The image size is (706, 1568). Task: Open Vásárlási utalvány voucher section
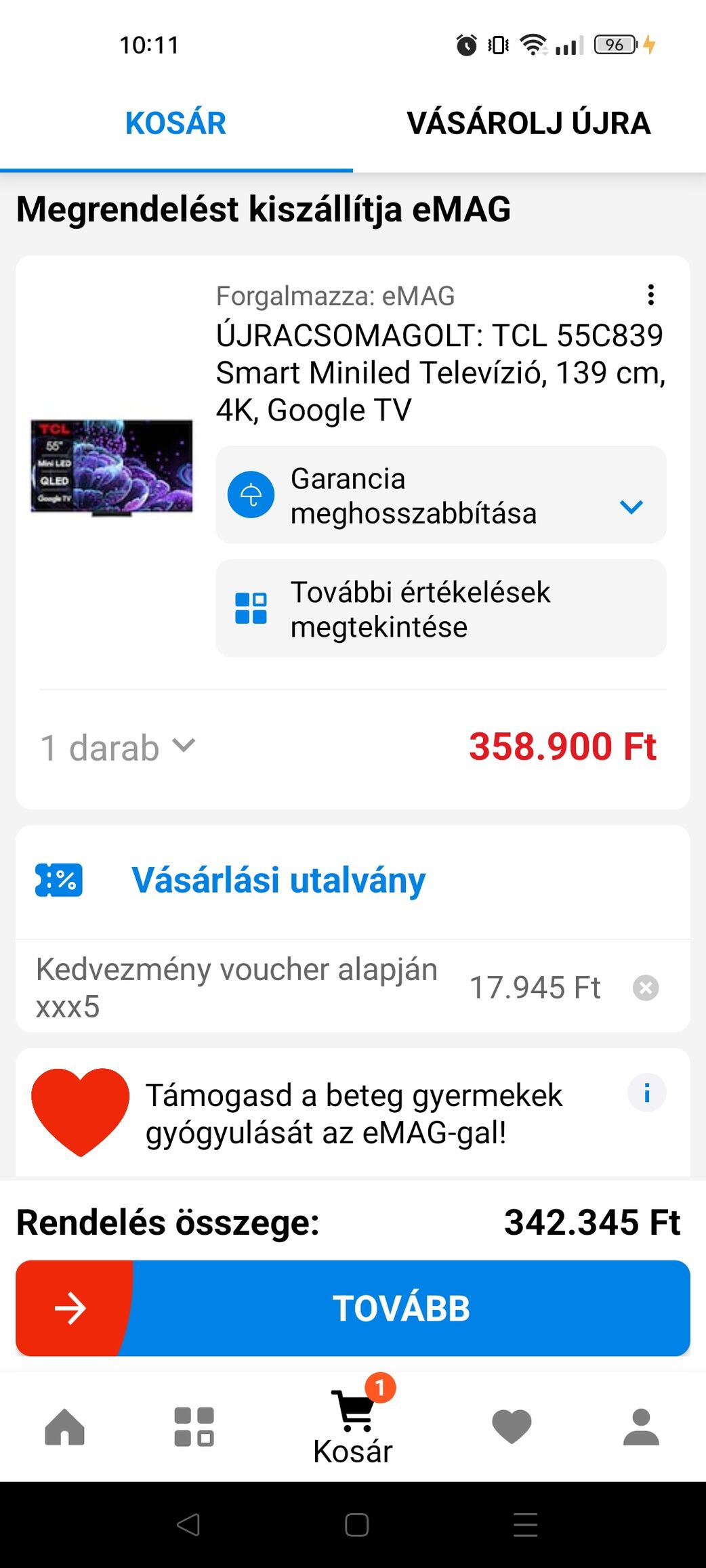tap(278, 880)
